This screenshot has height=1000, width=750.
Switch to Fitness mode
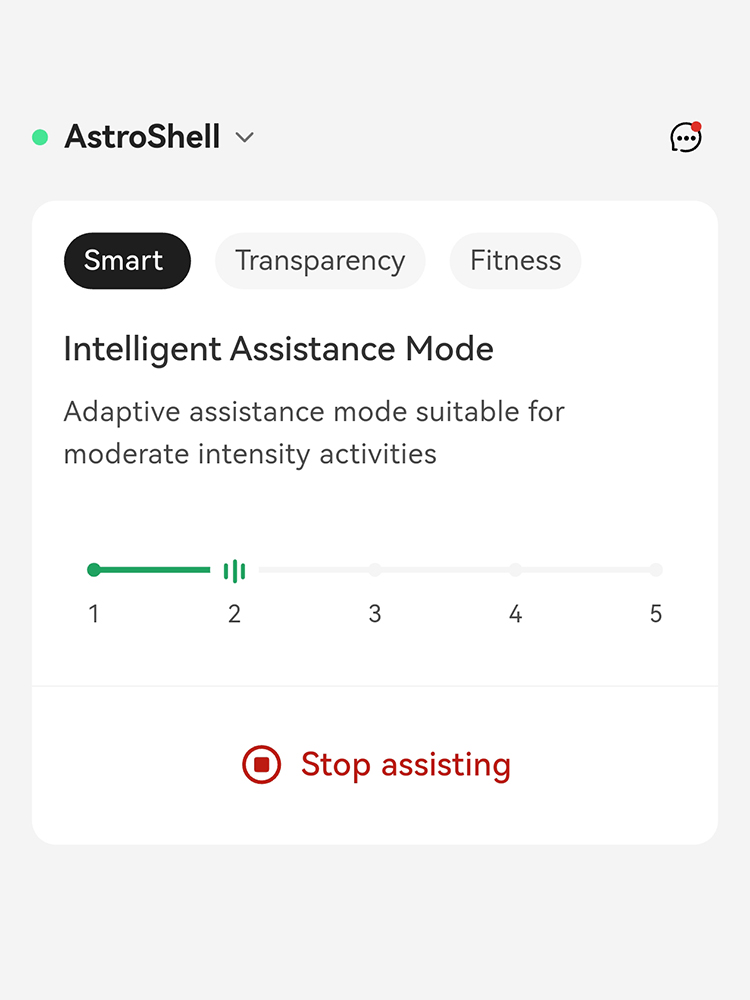pyautogui.click(x=515, y=260)
